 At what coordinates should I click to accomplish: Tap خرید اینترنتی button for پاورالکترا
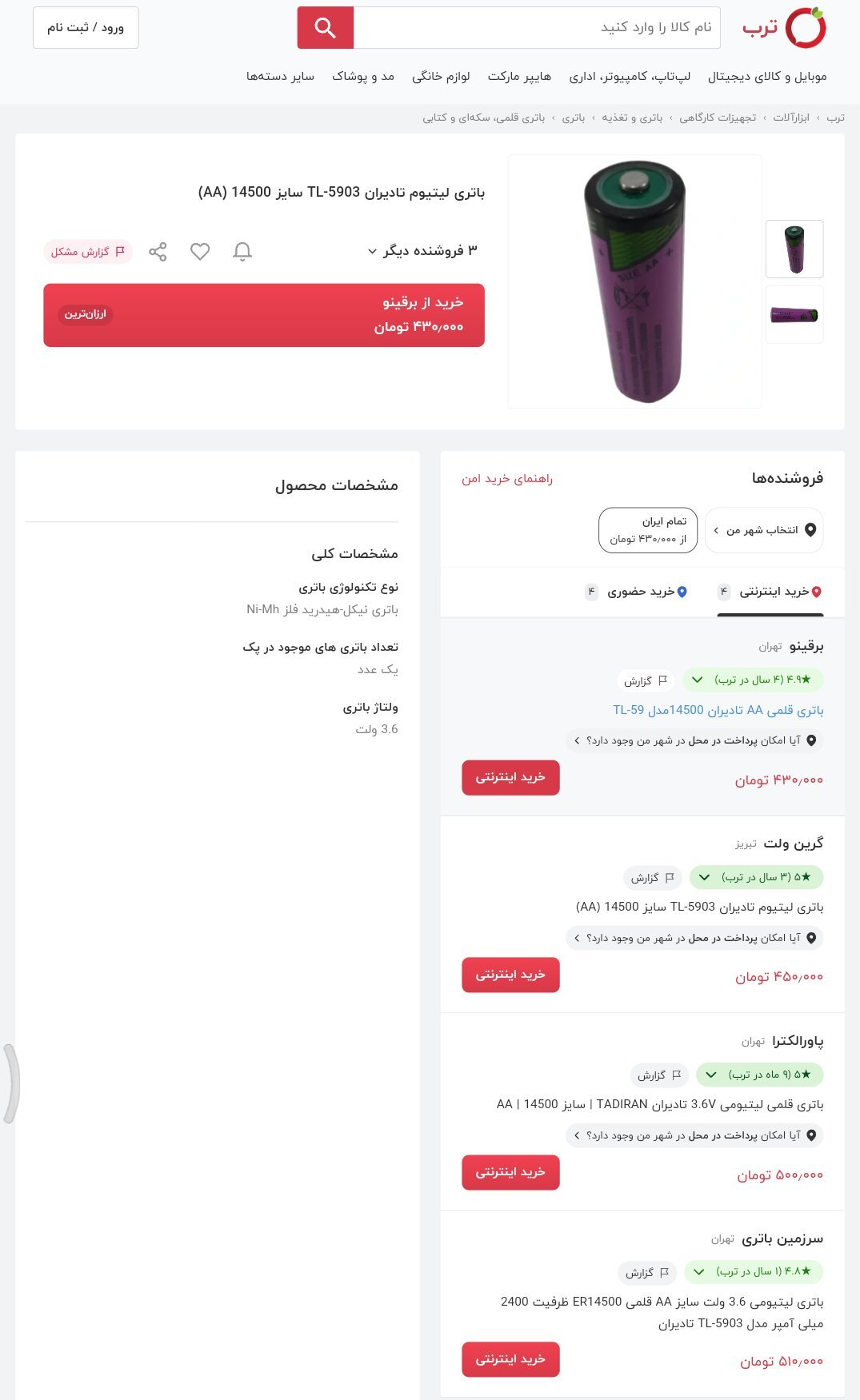pos(510,1172)
